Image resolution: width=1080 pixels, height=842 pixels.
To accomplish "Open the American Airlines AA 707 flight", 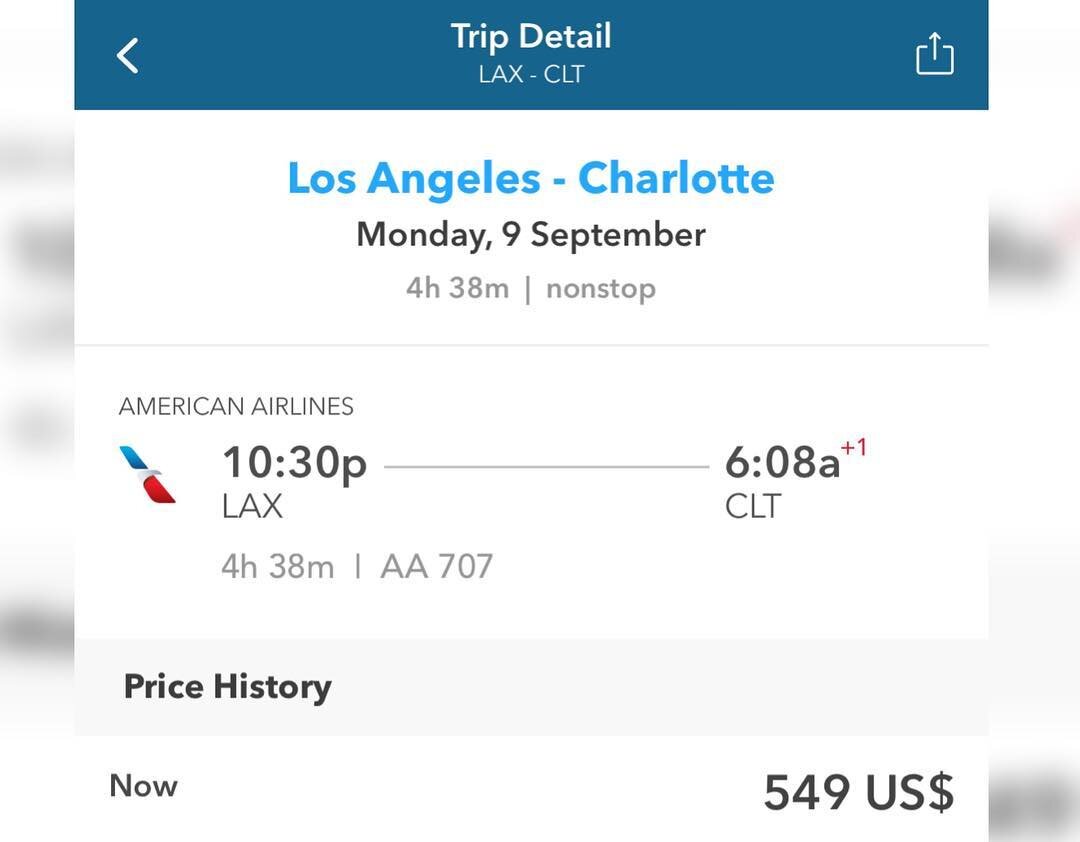I will [530, 490].
